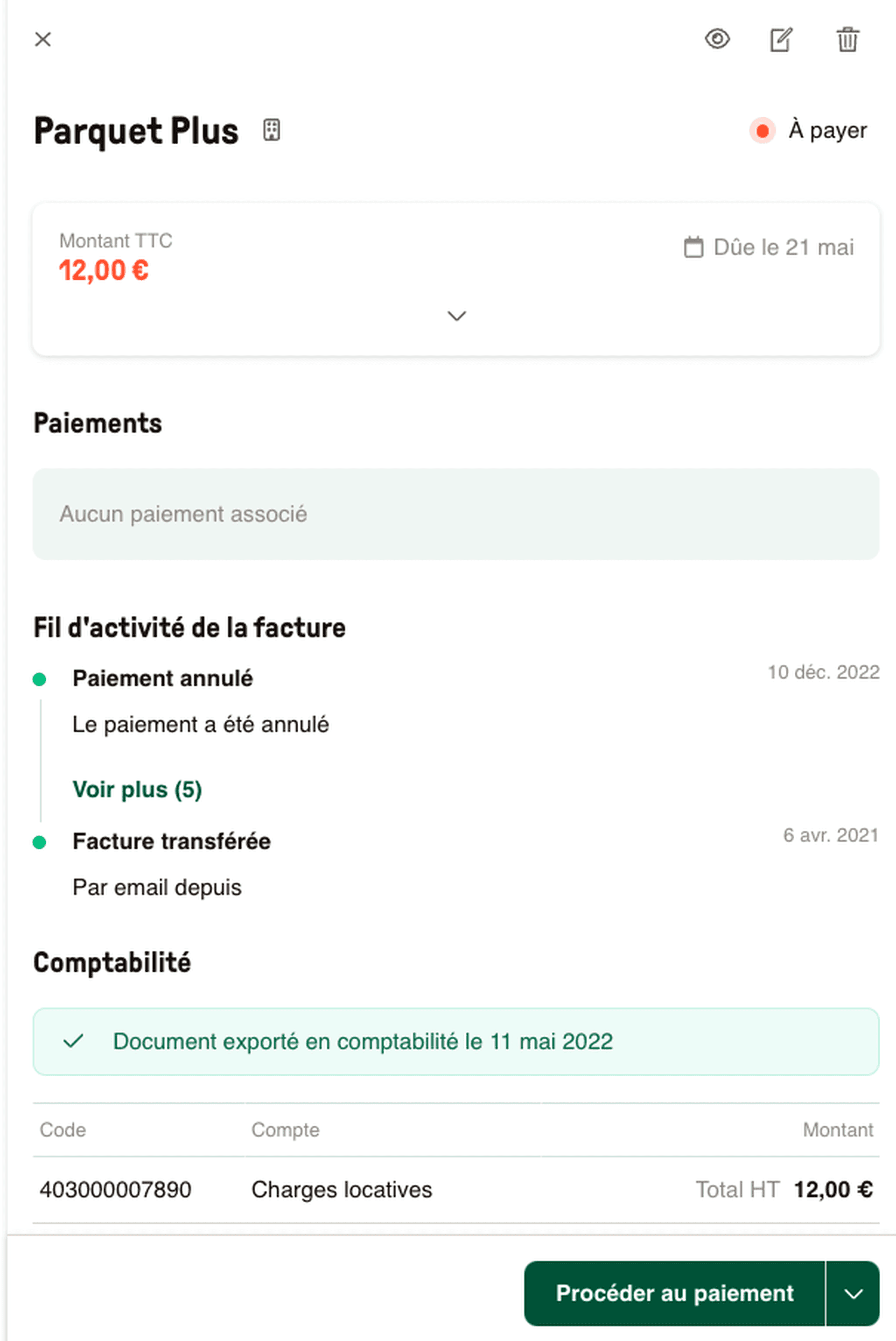Open the payment options dropdown arrow

tap(853, 1294)
